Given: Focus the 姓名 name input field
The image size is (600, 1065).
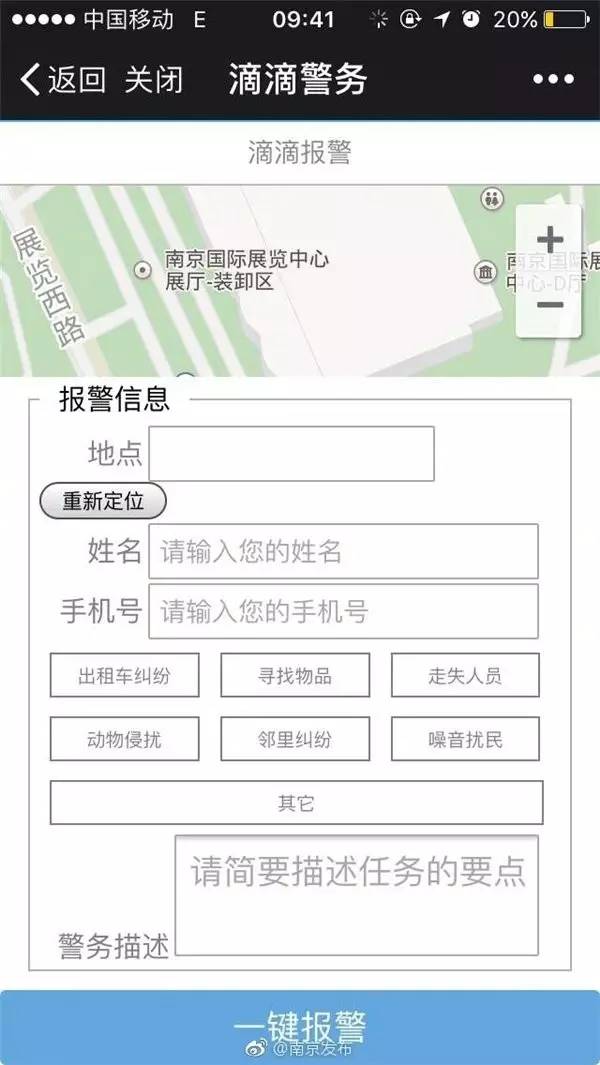Looking at the screenshot, I should click(x=343, y=551).
